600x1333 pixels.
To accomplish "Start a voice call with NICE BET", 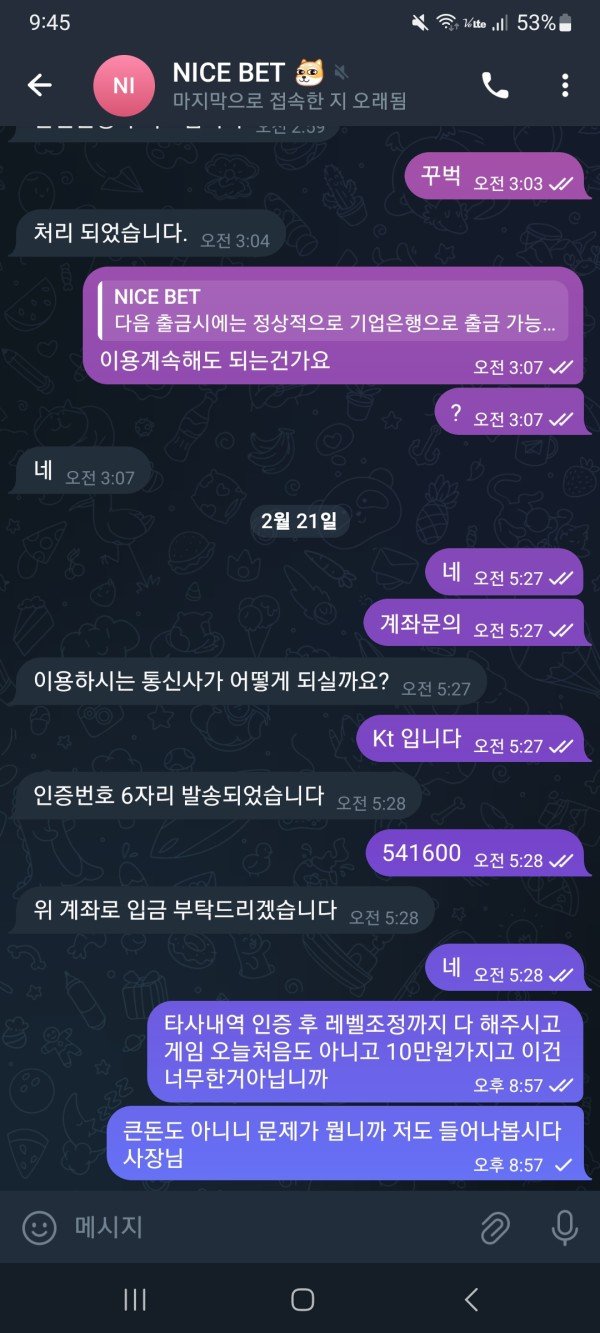I will tap(495, 86).
